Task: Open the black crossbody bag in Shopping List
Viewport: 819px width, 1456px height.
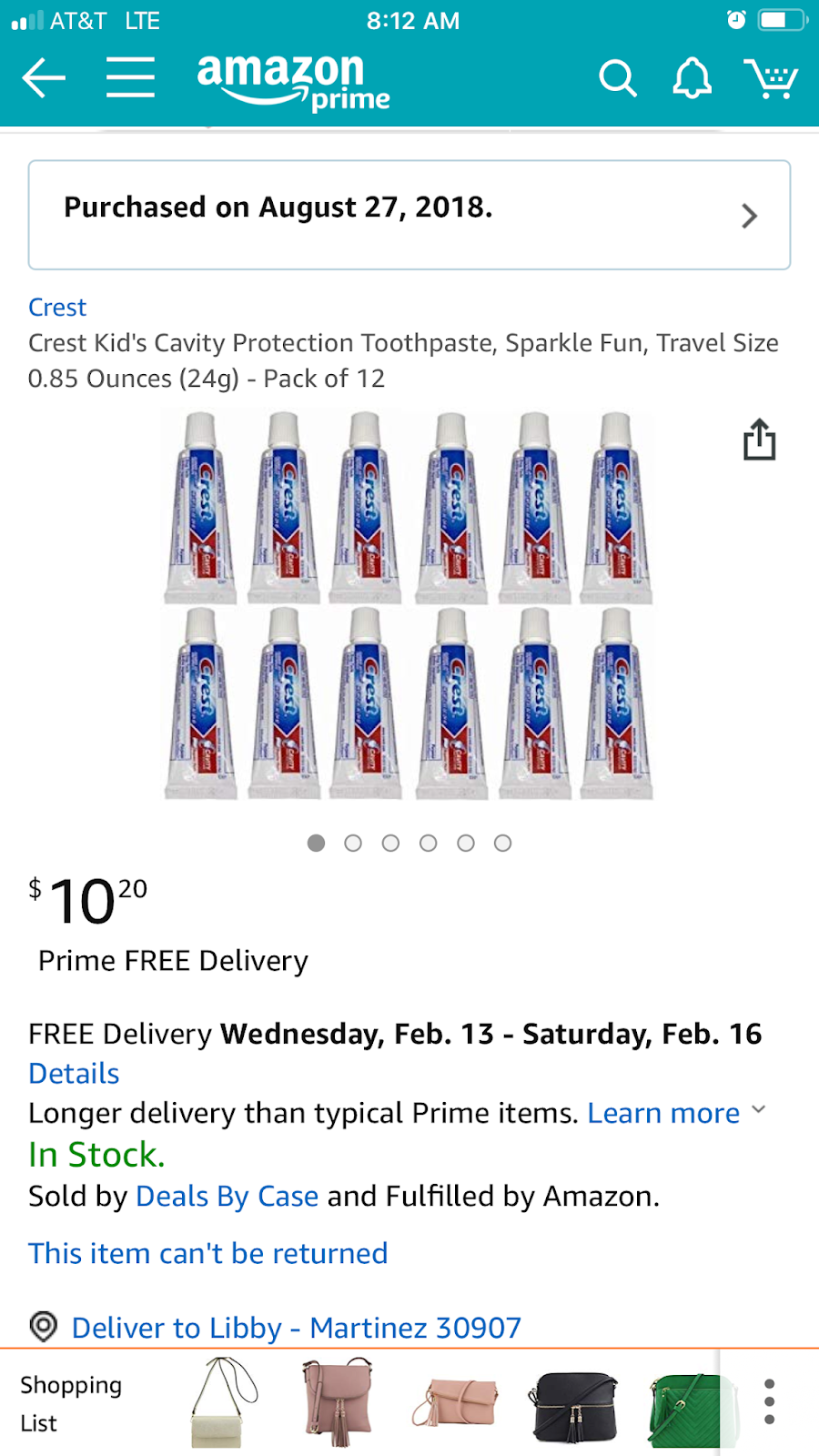Action: pyautogui.click(x=572, y=1405)
